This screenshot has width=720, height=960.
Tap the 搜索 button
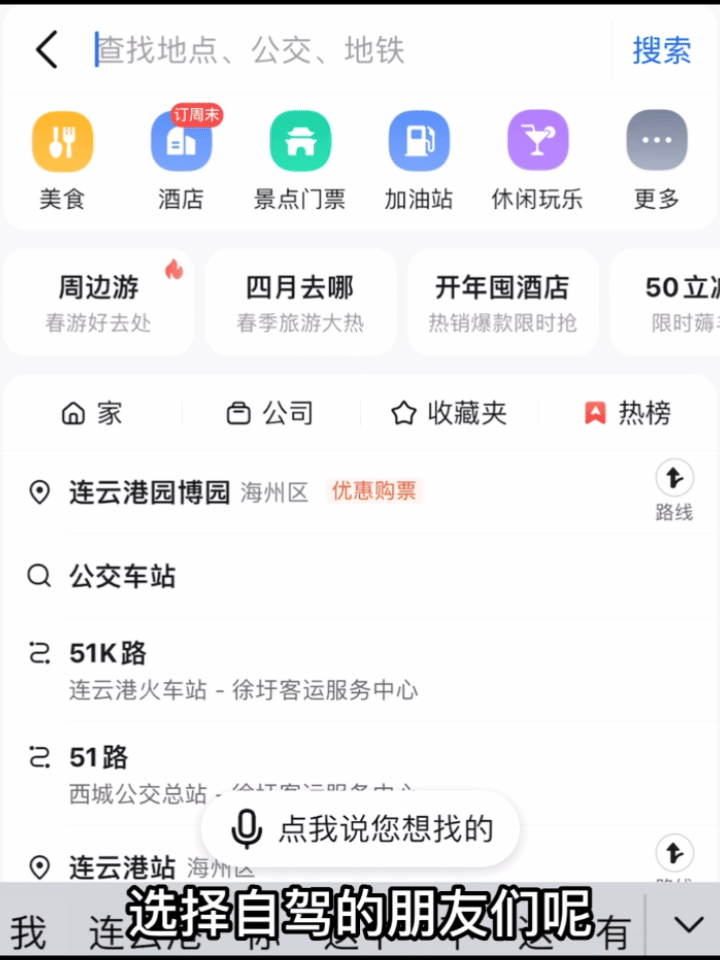[x=661, y=50]
